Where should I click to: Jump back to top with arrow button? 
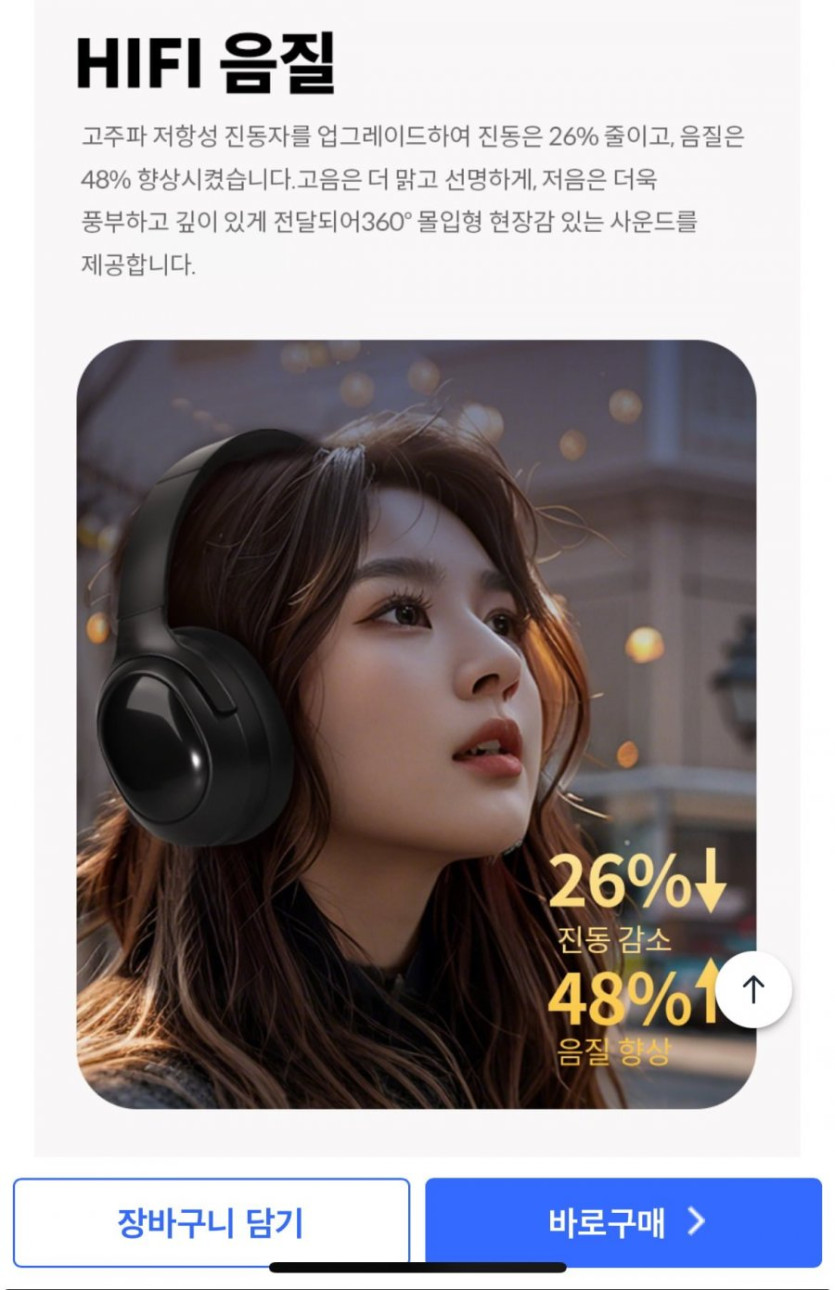click(x=754, y=989)
